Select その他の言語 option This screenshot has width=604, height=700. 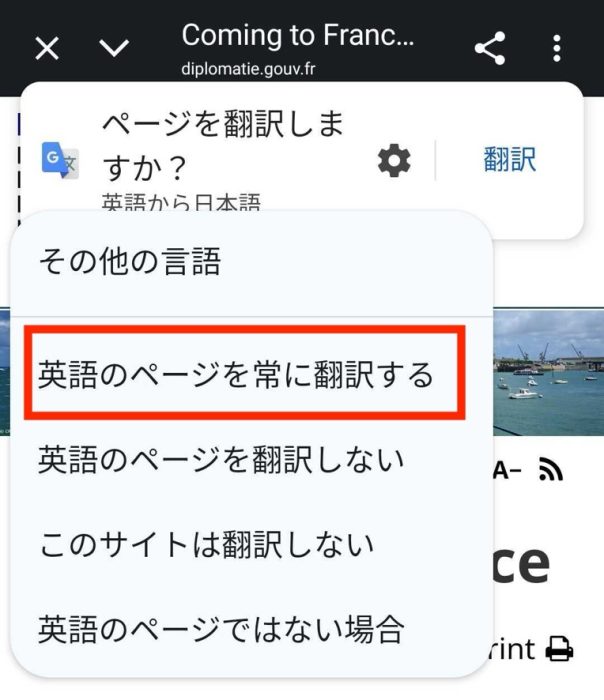[x=129, y=263]
